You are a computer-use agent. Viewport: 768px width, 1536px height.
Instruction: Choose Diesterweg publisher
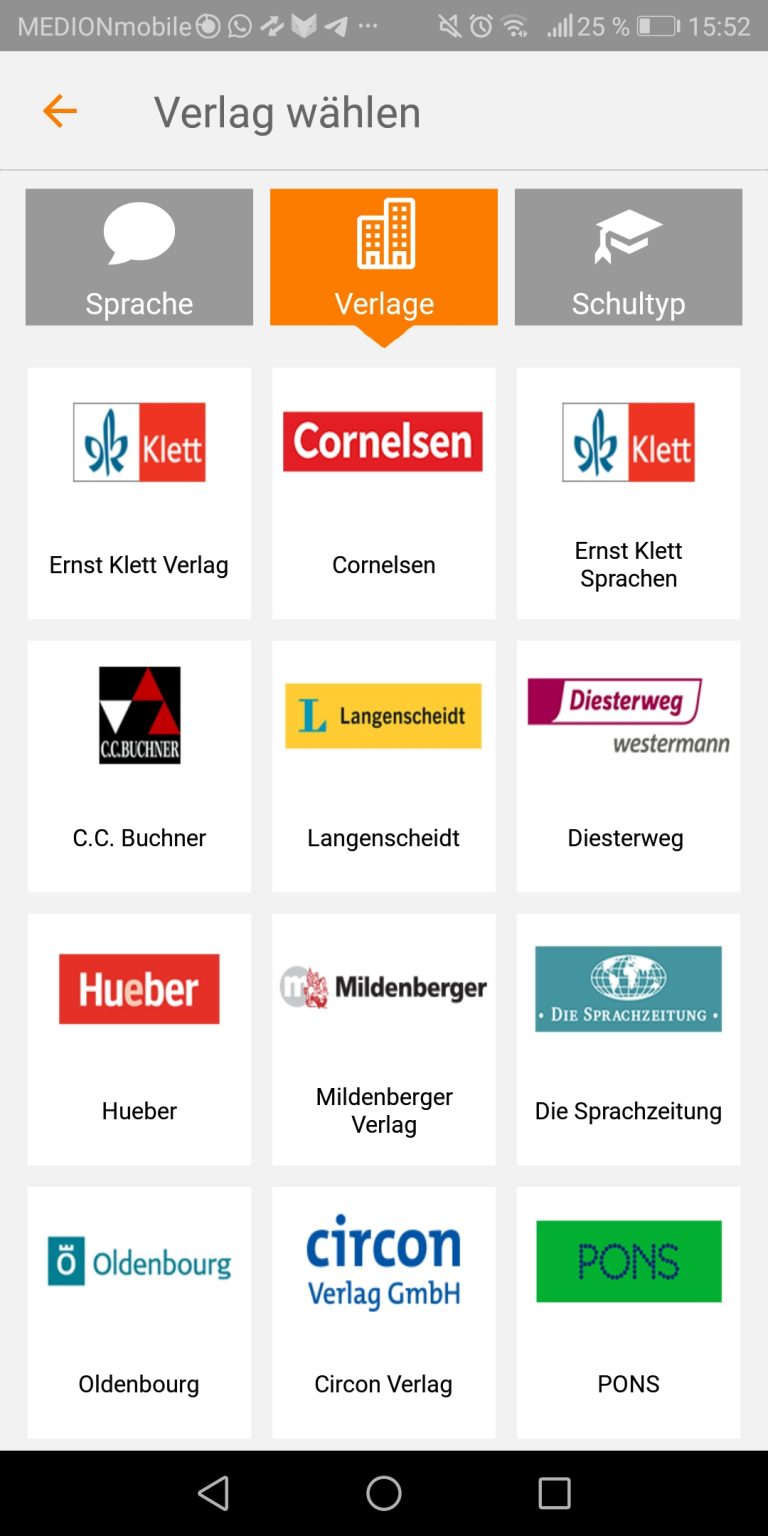628,766
